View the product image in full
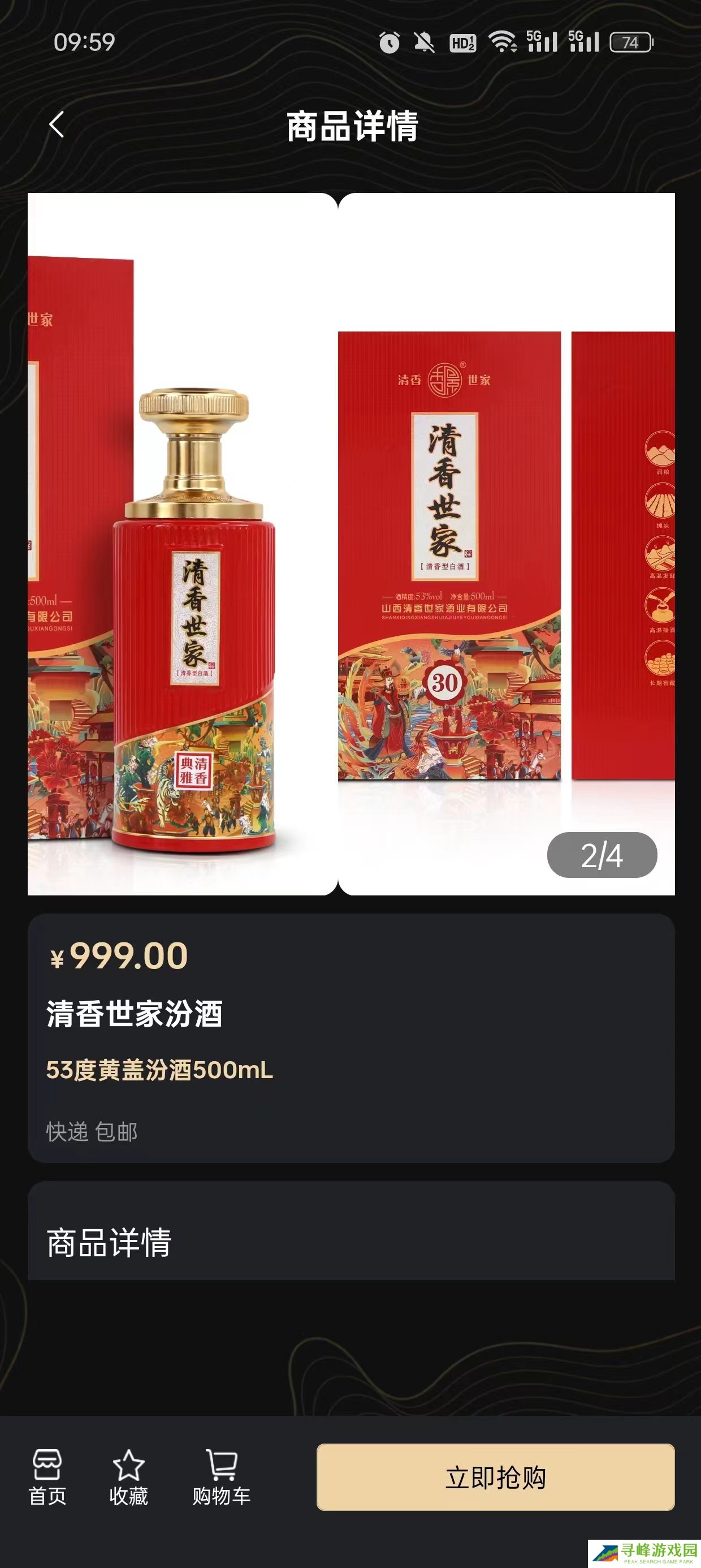701x1568 pixels. click(x=350, y=544)
